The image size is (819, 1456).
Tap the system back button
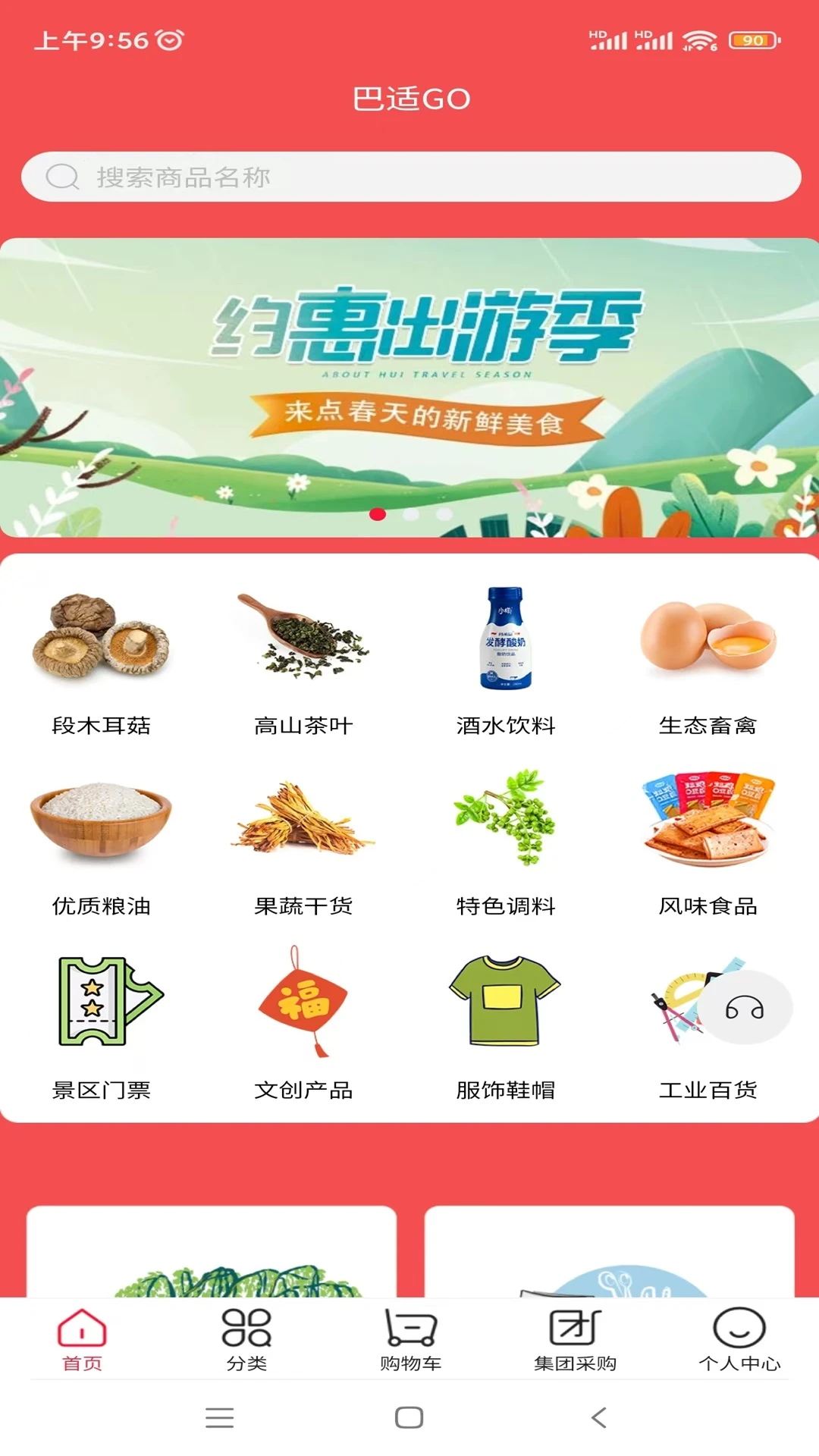point(599,1417)
